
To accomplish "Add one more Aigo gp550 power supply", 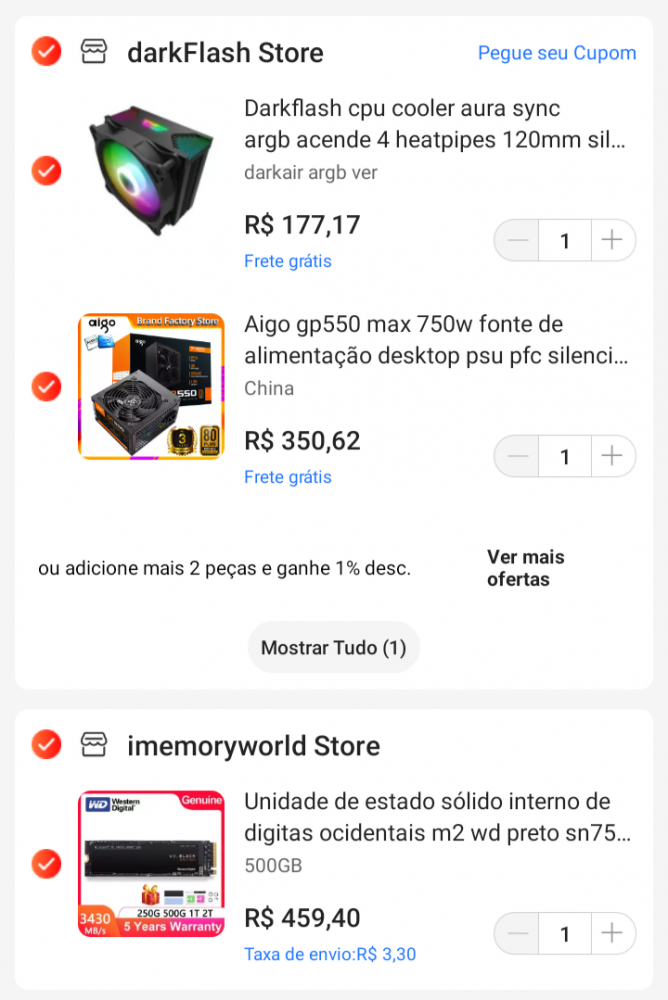I will pyautogui.click(x=612, y=456).
